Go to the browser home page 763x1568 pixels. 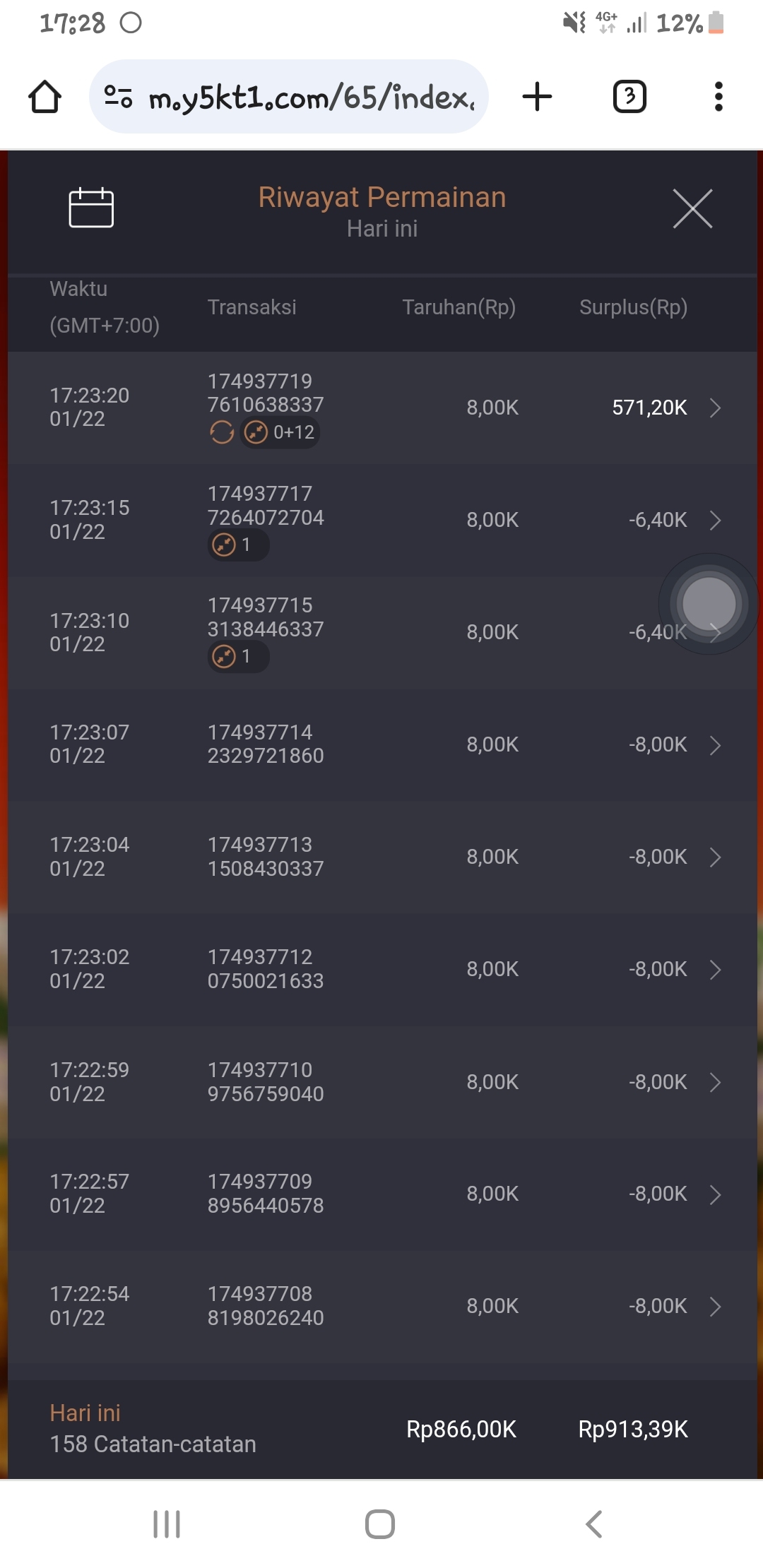click(45, 97)
